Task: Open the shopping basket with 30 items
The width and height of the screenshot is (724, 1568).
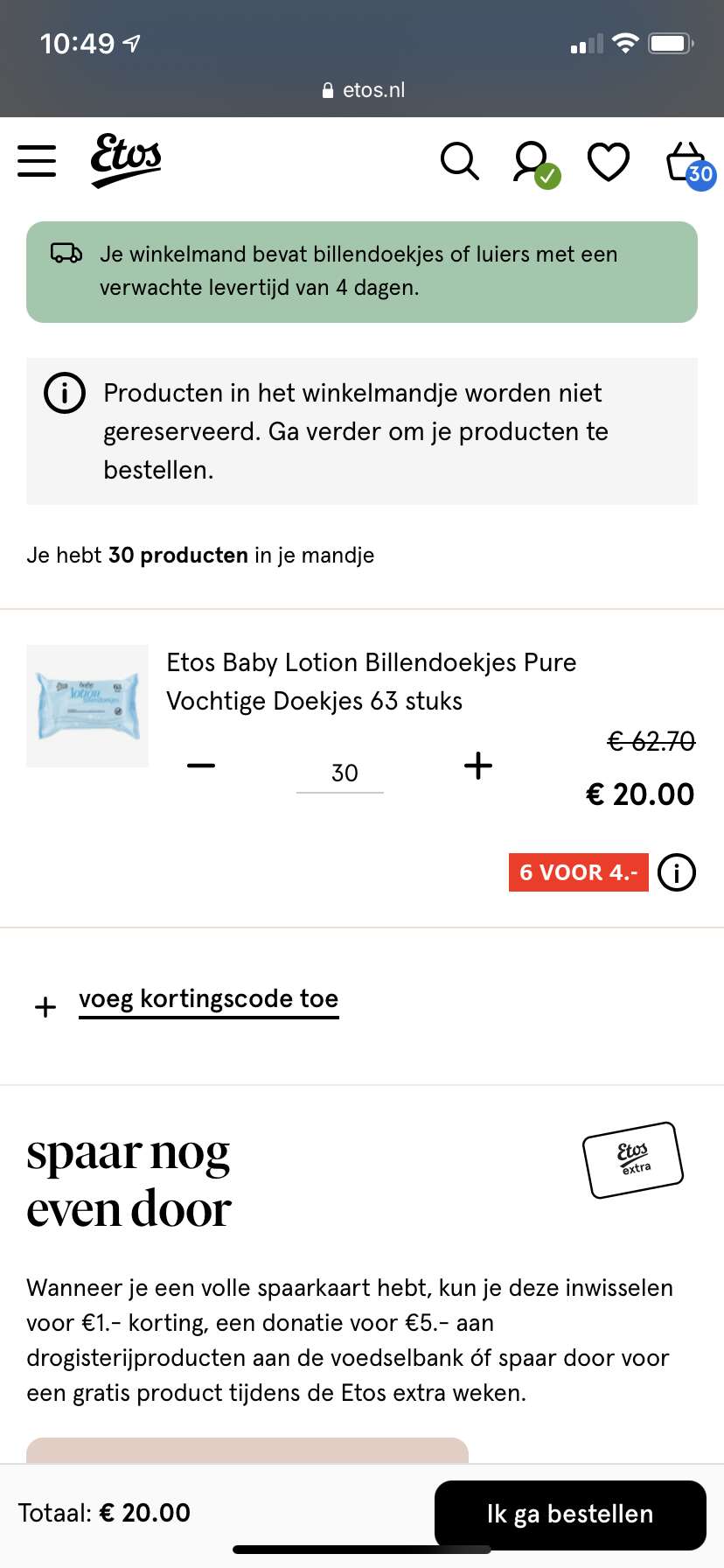Action: (687, 164)
